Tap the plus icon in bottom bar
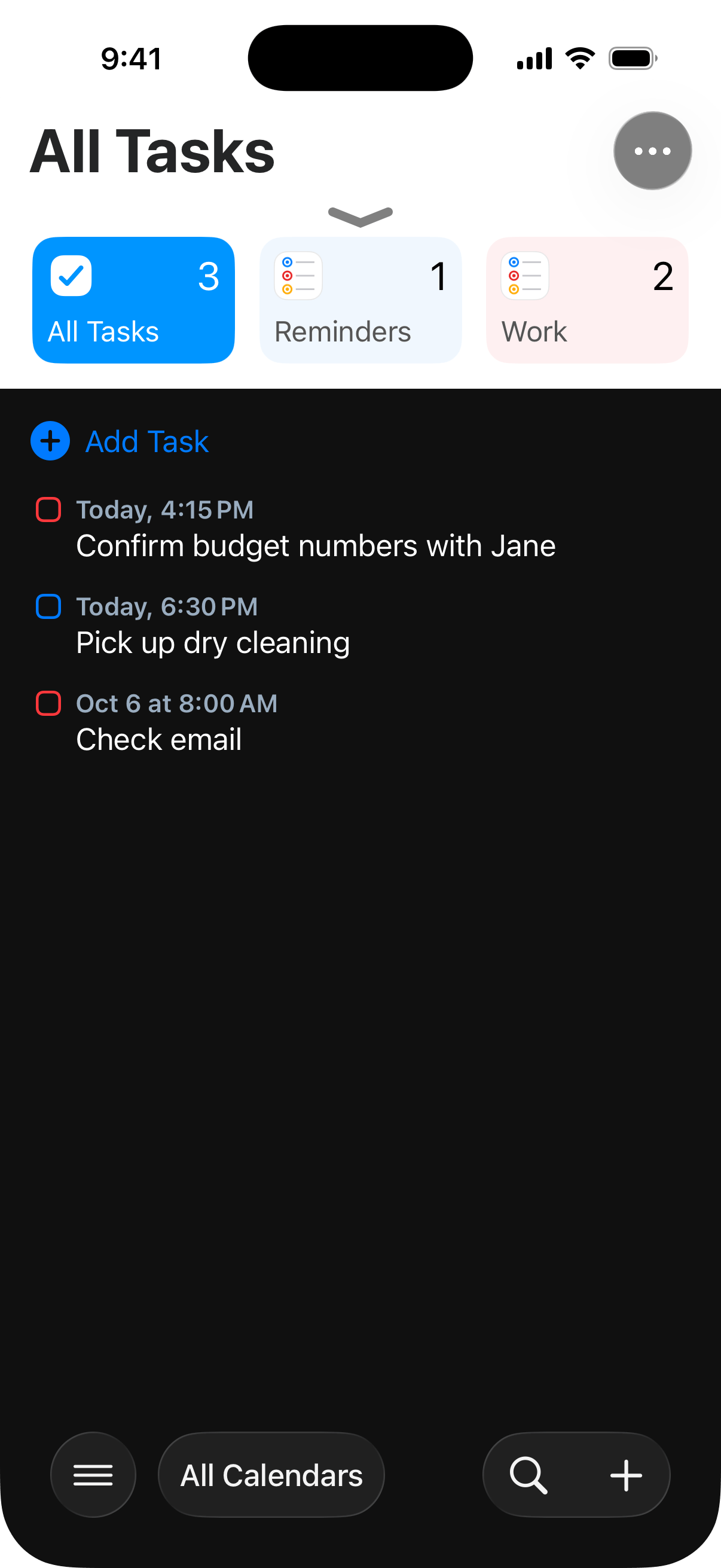Screen dimensions: 721x1568 coord(626,1475)
